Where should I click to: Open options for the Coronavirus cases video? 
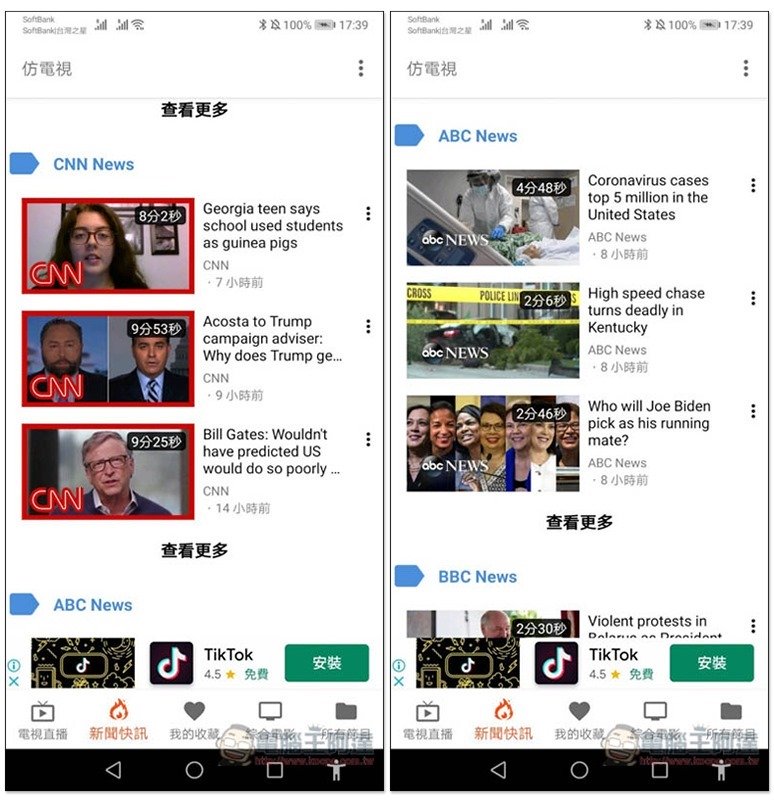pyautogui.click(x=753, y=186)
